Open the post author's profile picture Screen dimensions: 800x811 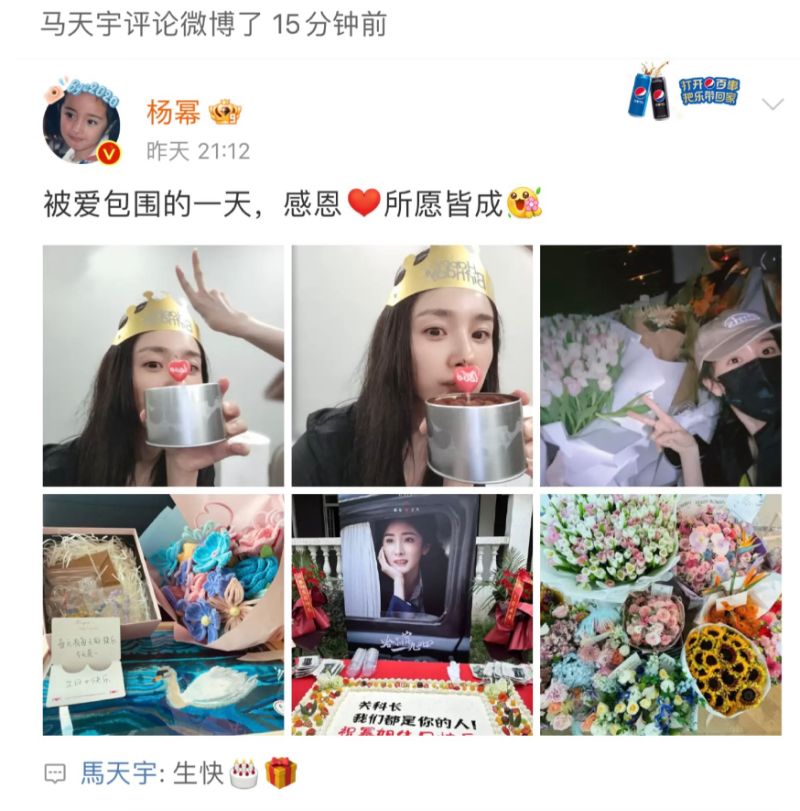click(x=82, y=122)
